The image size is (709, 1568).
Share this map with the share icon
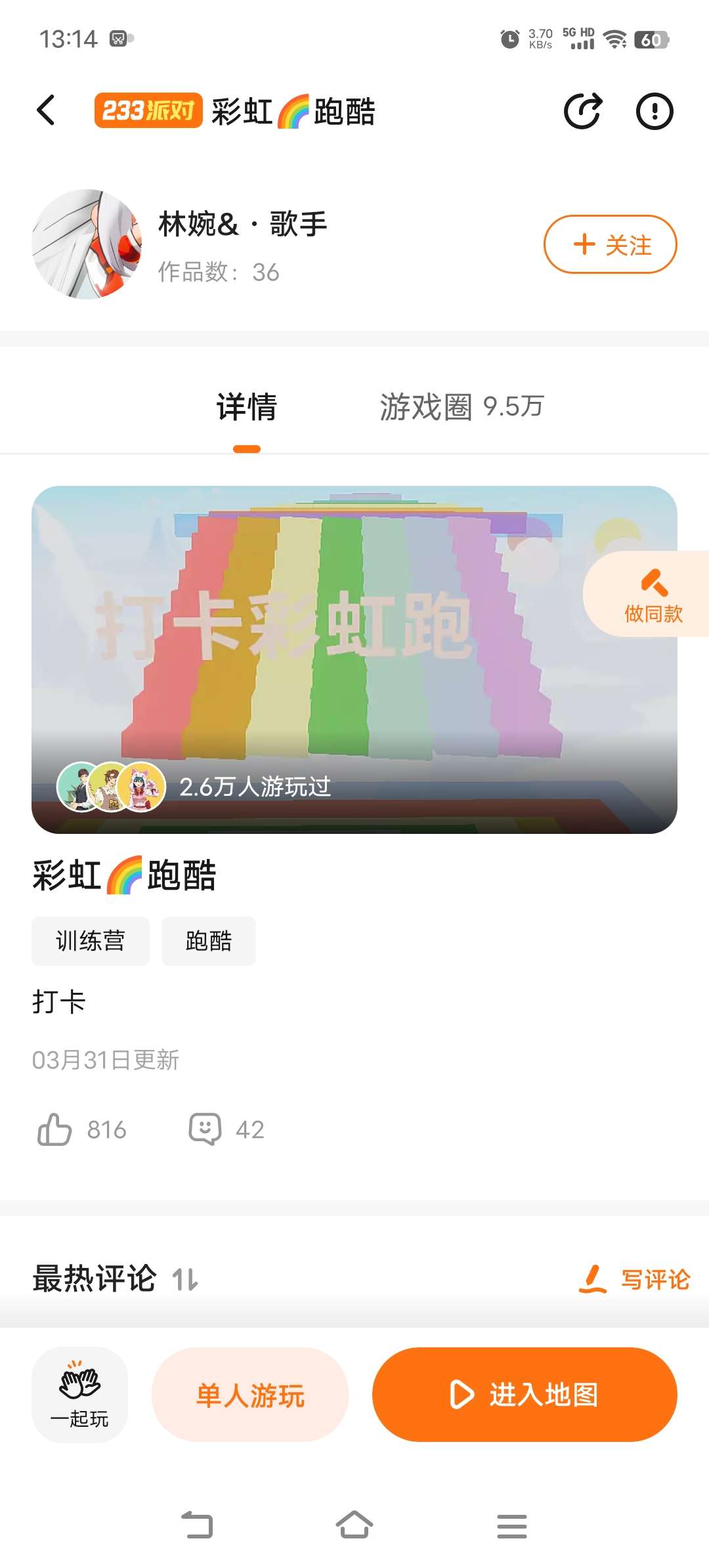[583, 110]
